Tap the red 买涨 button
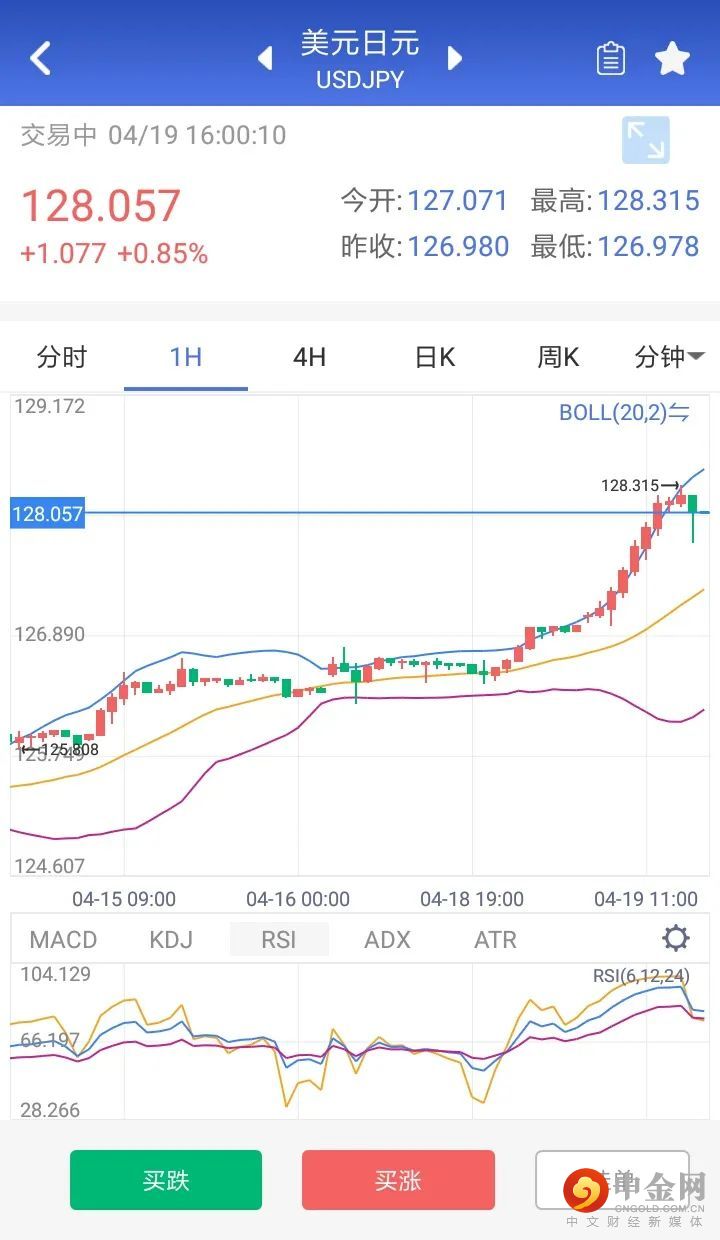Viewport: 720px width, 1240px height. pos(398,1180)
